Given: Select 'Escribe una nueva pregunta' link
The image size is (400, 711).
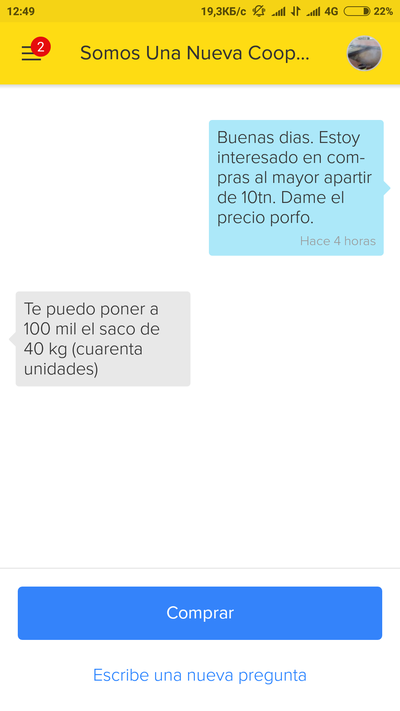Looking at the screenshot, I should [200, 675].
